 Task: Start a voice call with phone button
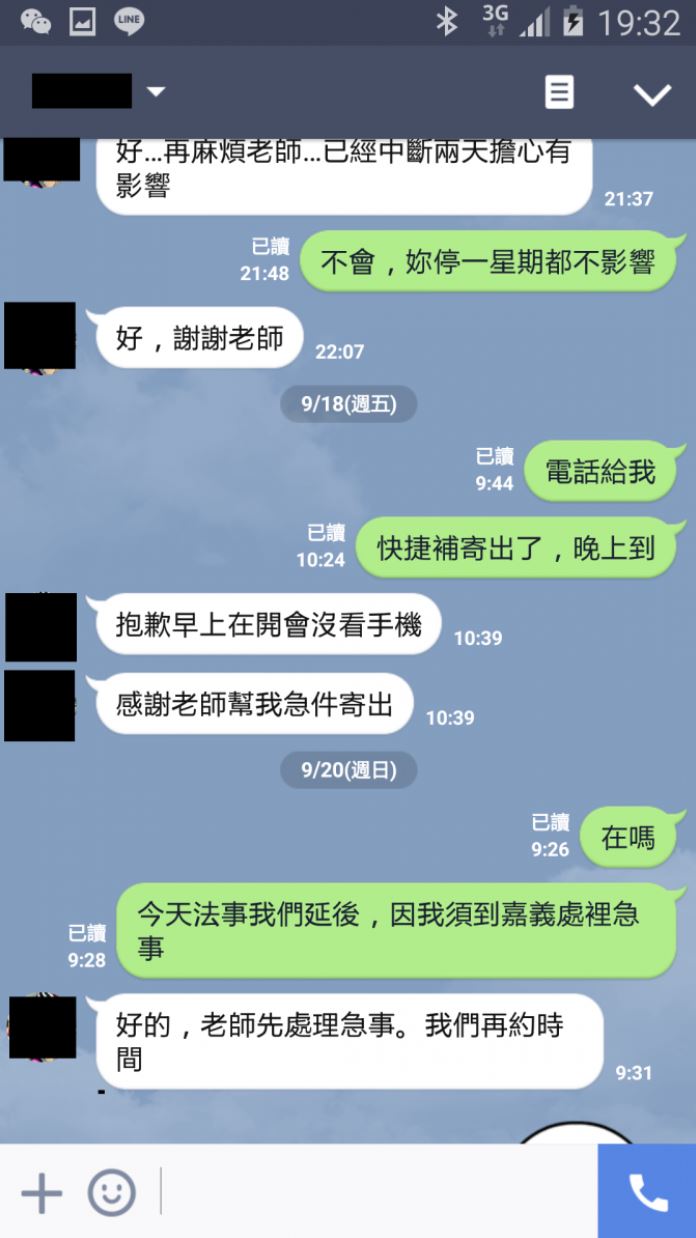(x=647, y=1192)
